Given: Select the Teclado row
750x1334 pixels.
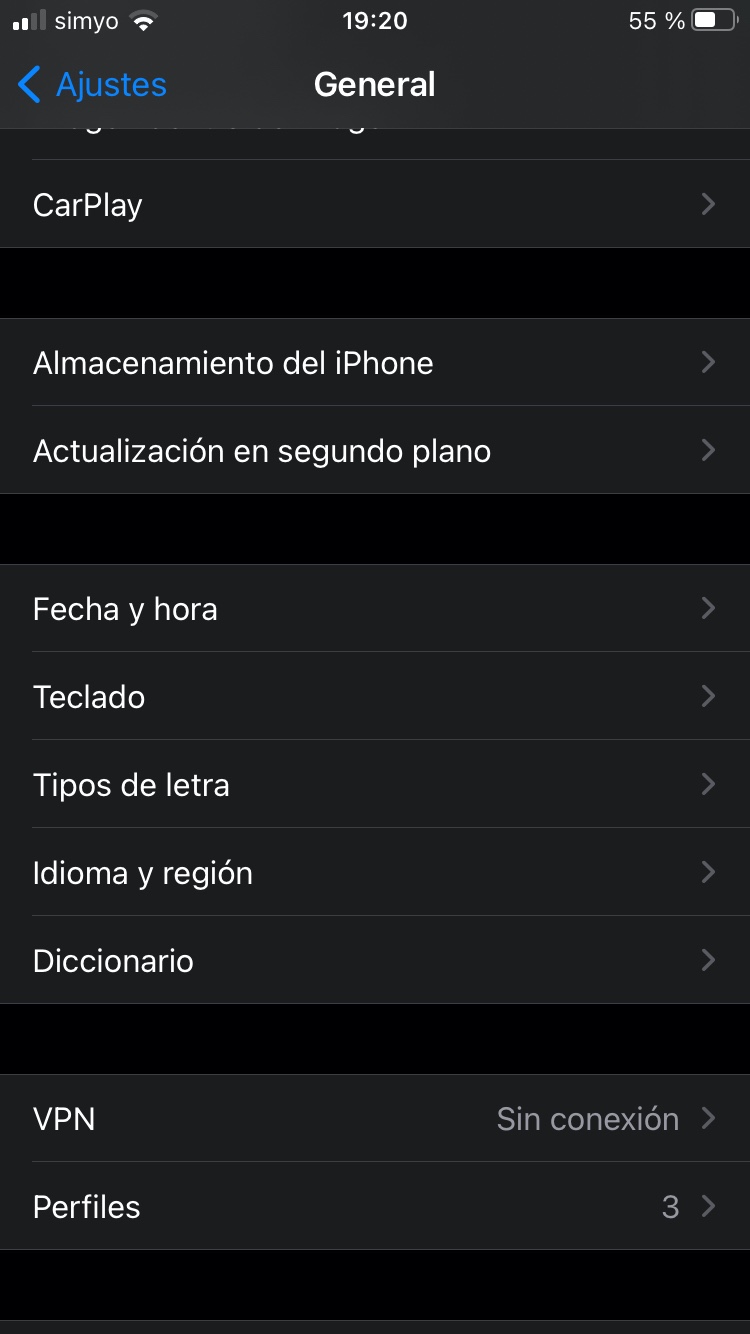Looking at the screenshot, I should coord(375,697).
